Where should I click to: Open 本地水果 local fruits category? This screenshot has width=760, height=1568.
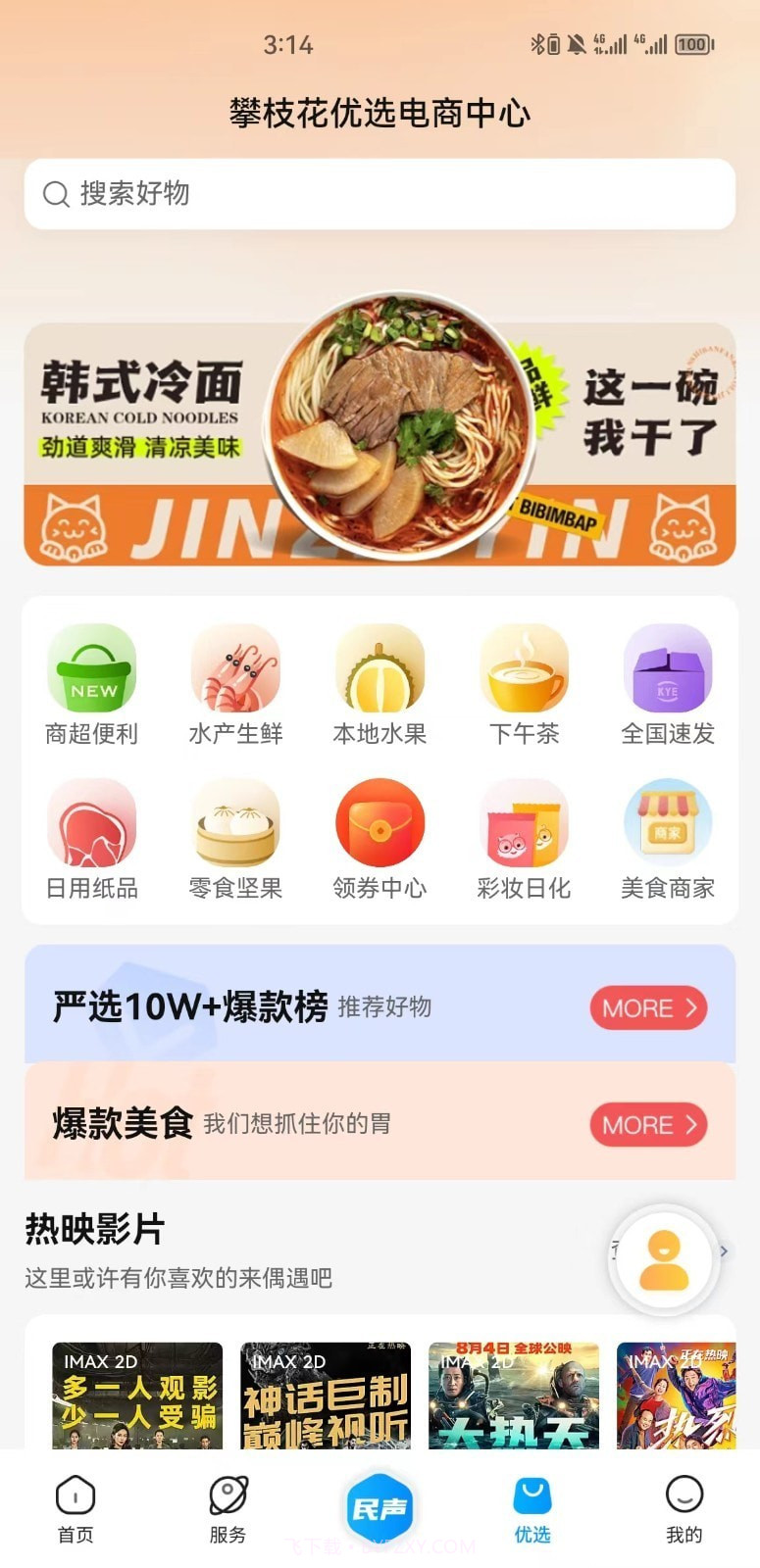pos(380,683)
